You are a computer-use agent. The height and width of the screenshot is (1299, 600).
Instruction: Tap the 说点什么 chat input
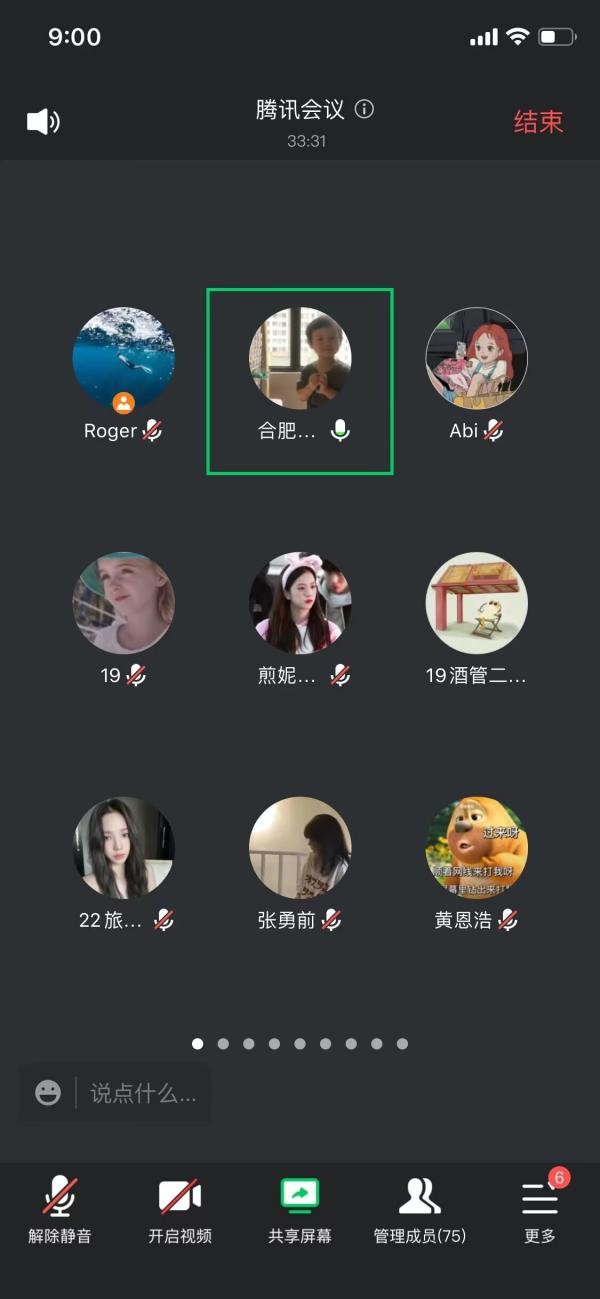(x=143, y=1093)
